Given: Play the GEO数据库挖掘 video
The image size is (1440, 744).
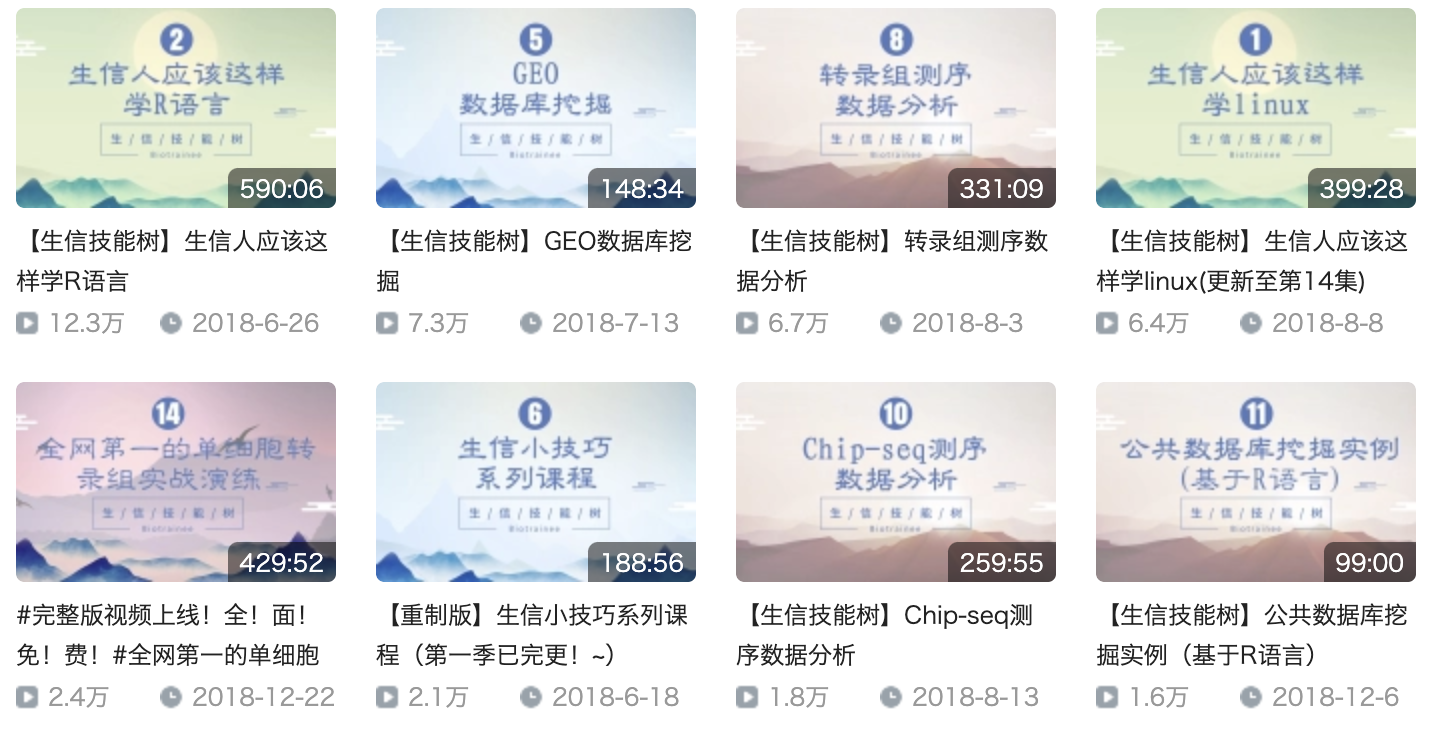Looking at the screenshot, I should tap(536, 108).
